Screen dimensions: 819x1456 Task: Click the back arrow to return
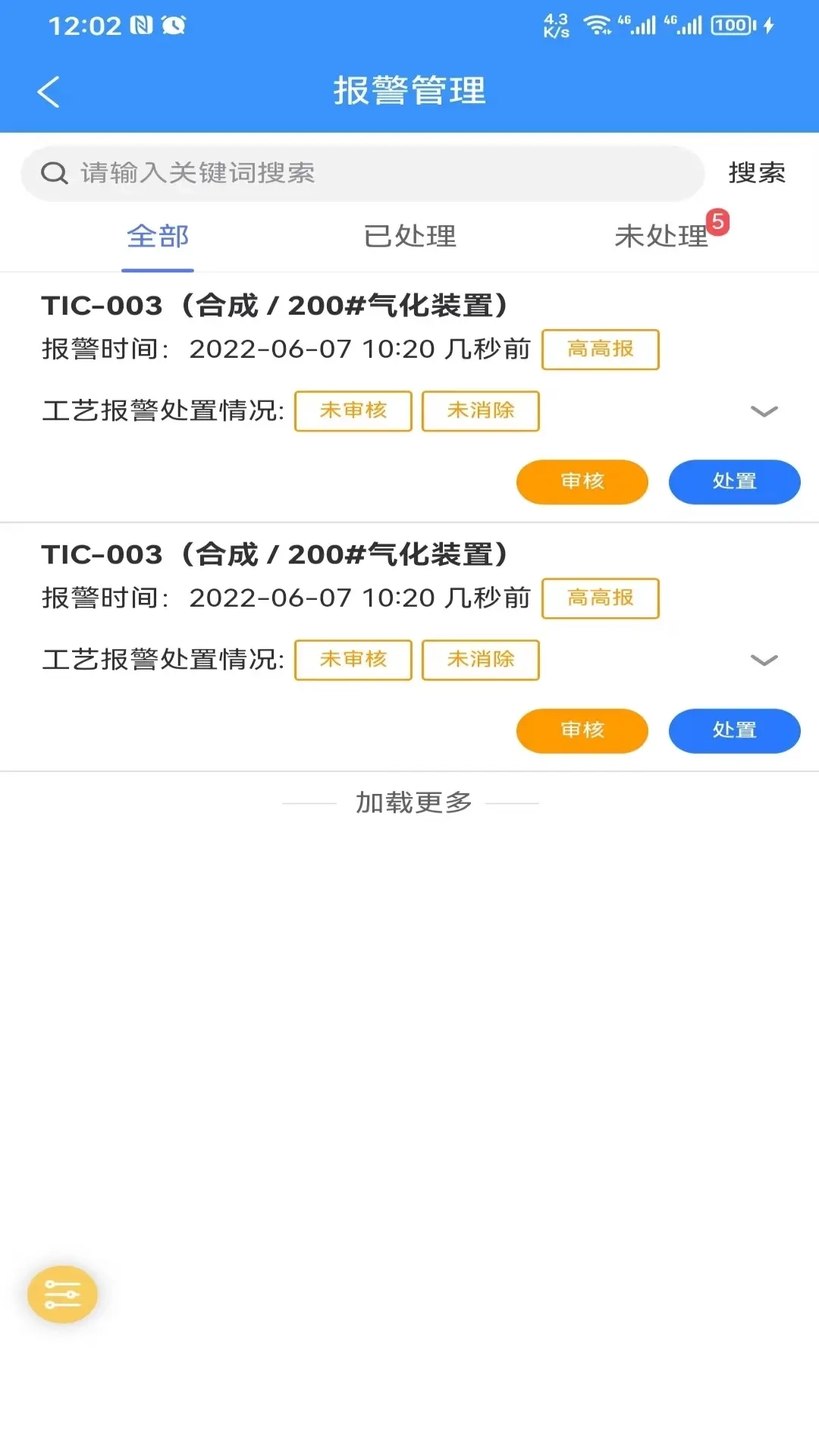[x=48, y=90]
